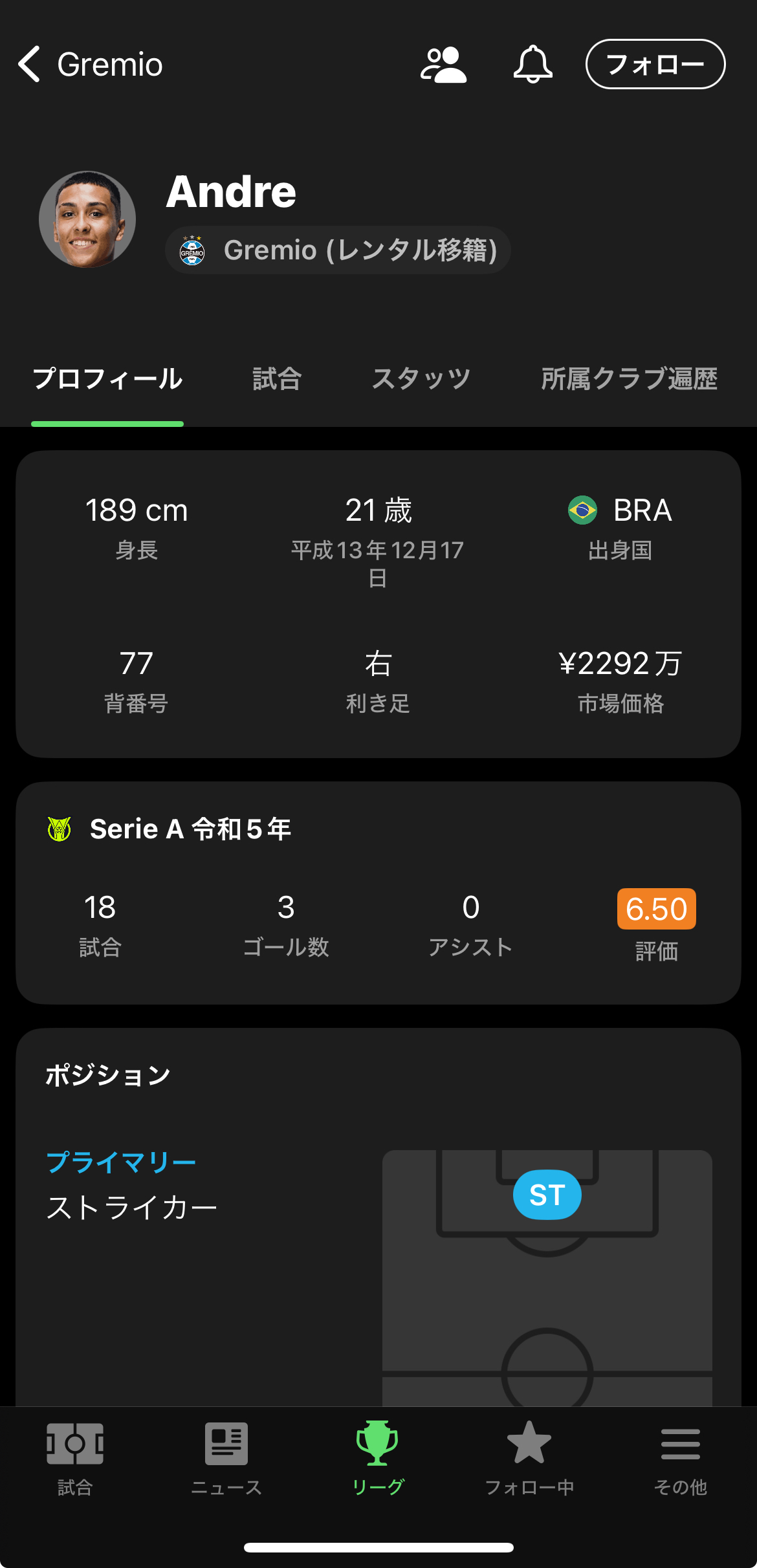
Task: Enable notifications with the bell icon
Action: [532, 64]
